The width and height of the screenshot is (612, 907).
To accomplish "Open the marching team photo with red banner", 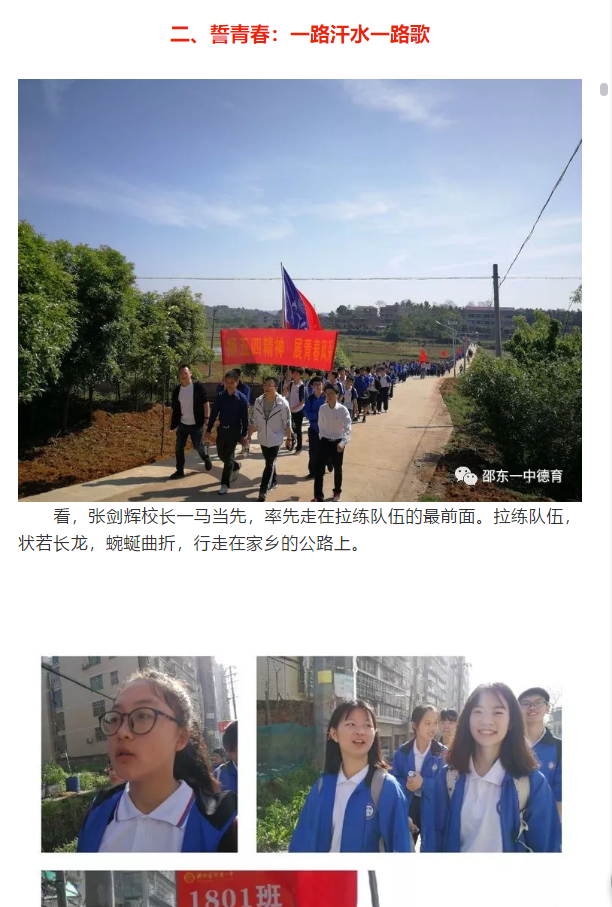I will 299,290.
